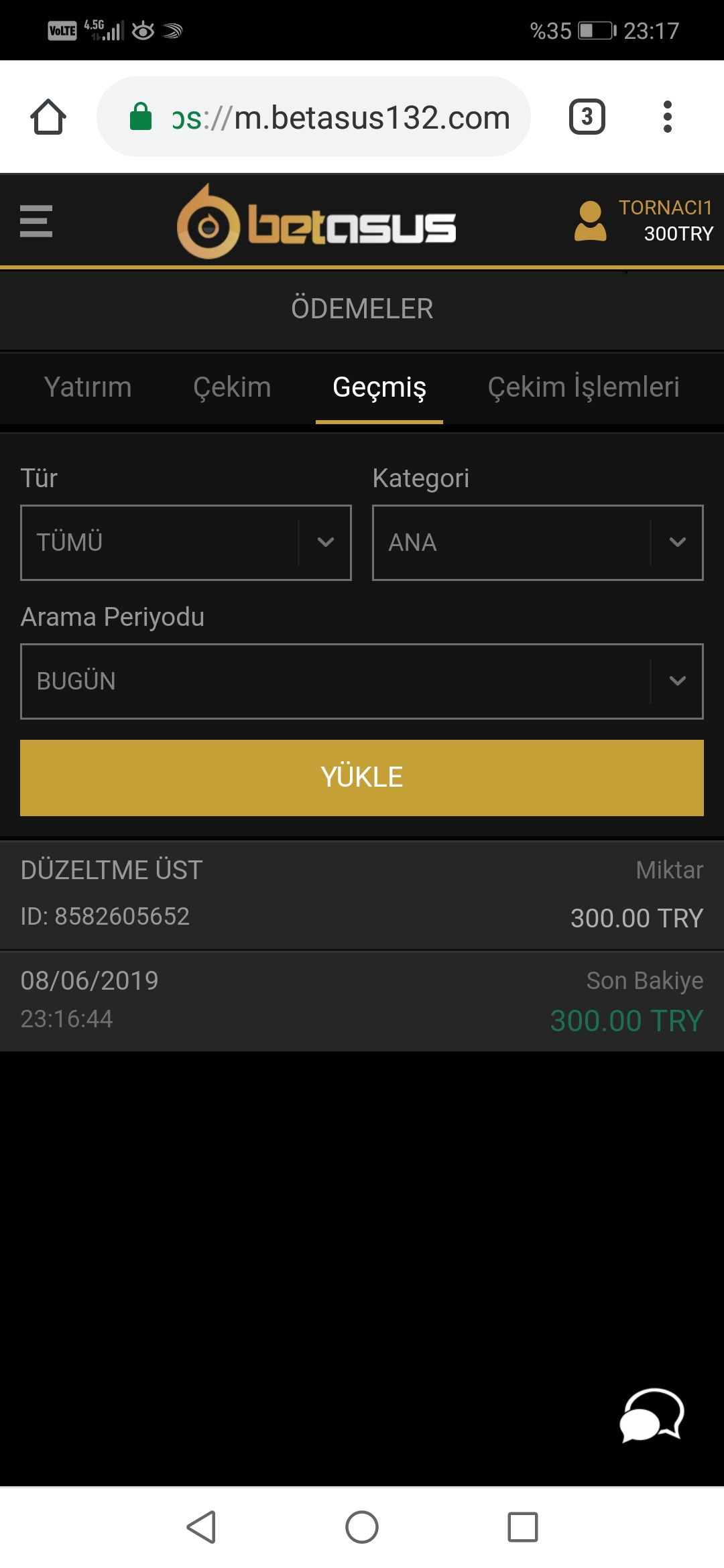Viewport: 724px width, 1568px height.
Task: Open the Çekim İşlemleri tab
Action: click(583, 387)
